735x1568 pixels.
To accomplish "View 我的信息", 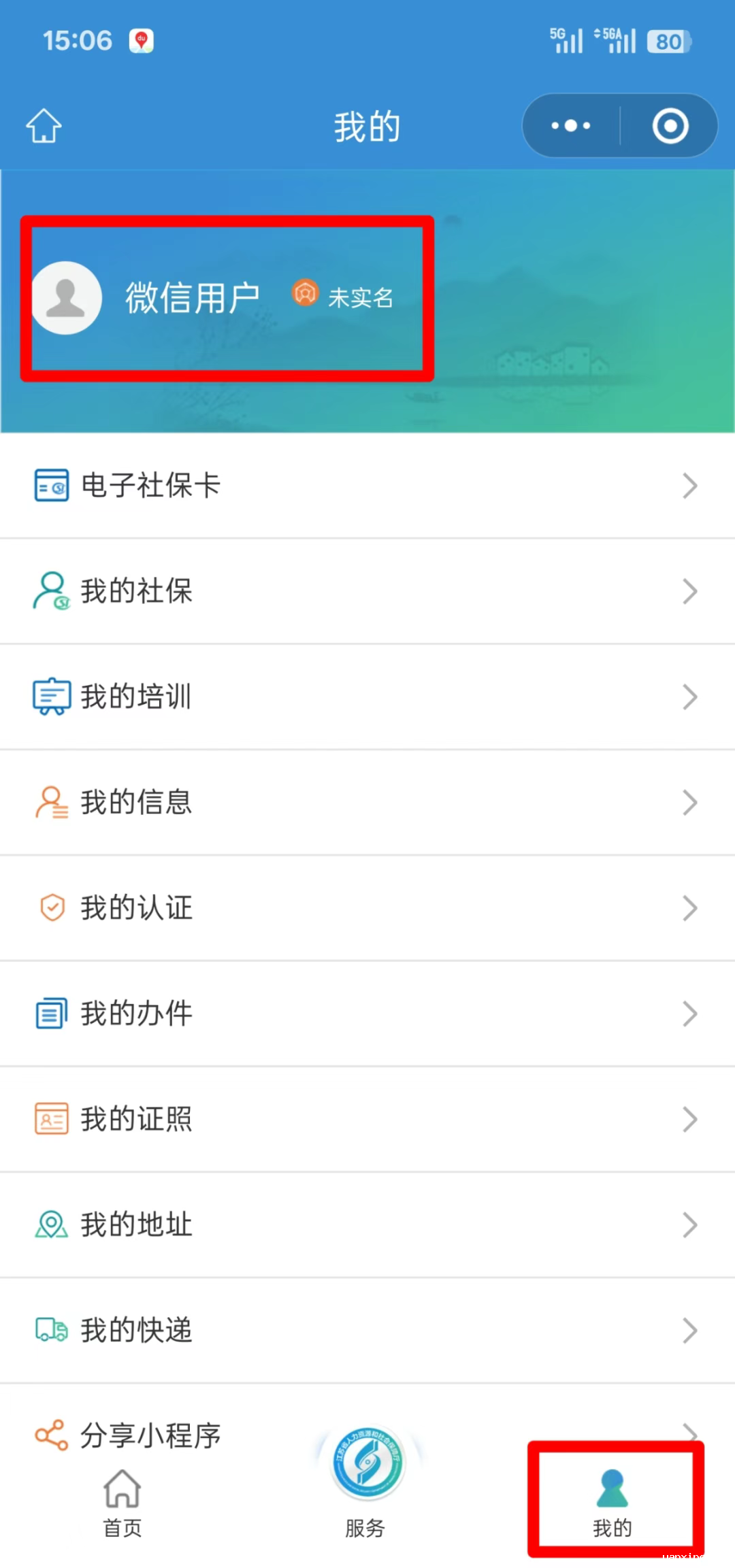I will [x=367, y=803].
